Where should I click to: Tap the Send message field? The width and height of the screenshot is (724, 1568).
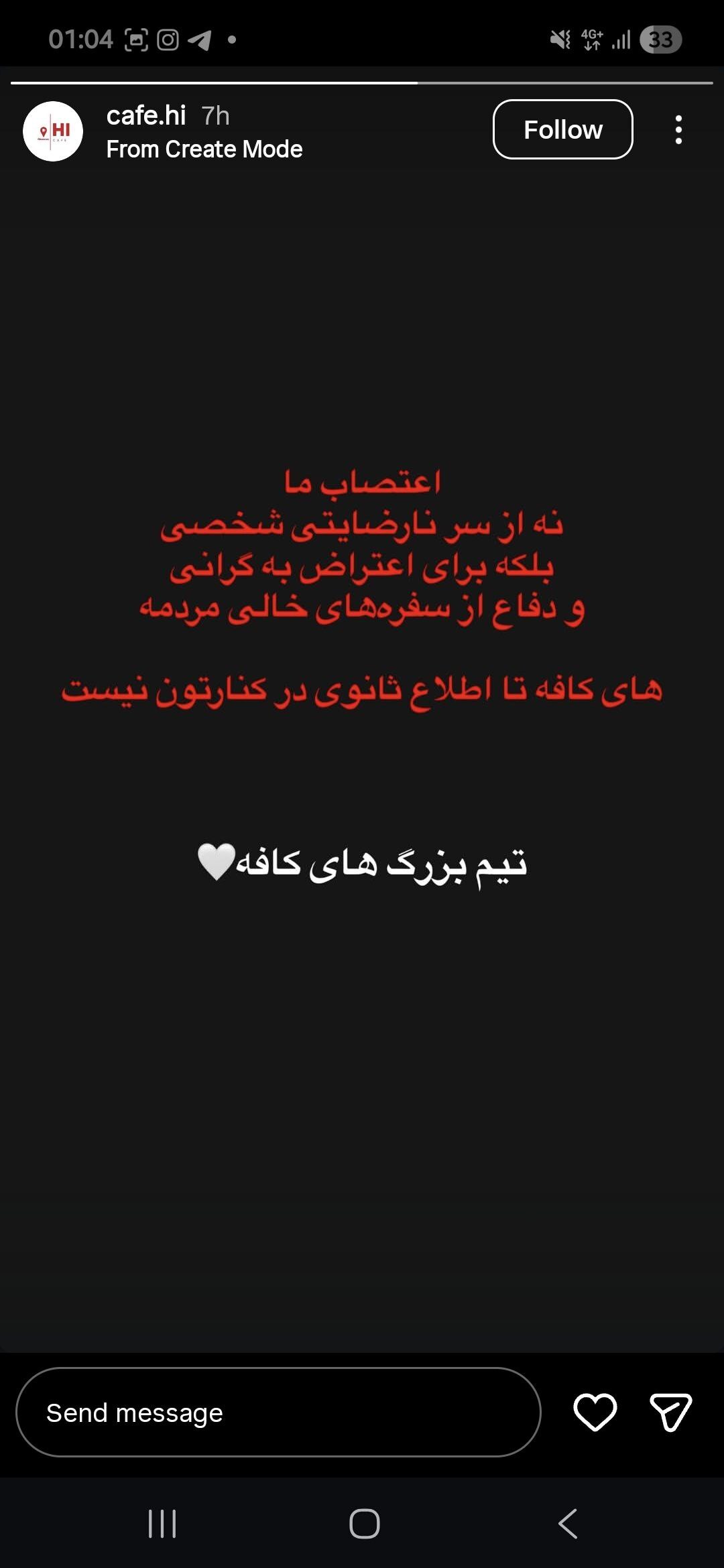[x=278, y=1412]
